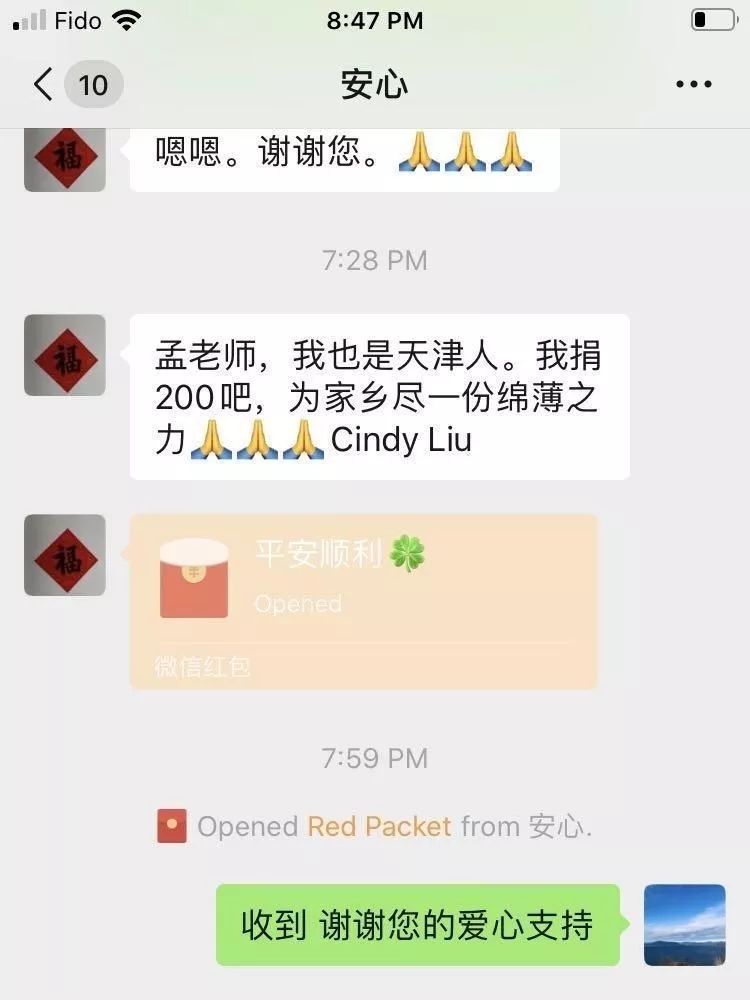View my own profile avatar
750x1000 pixels.
tap(685, 924)
